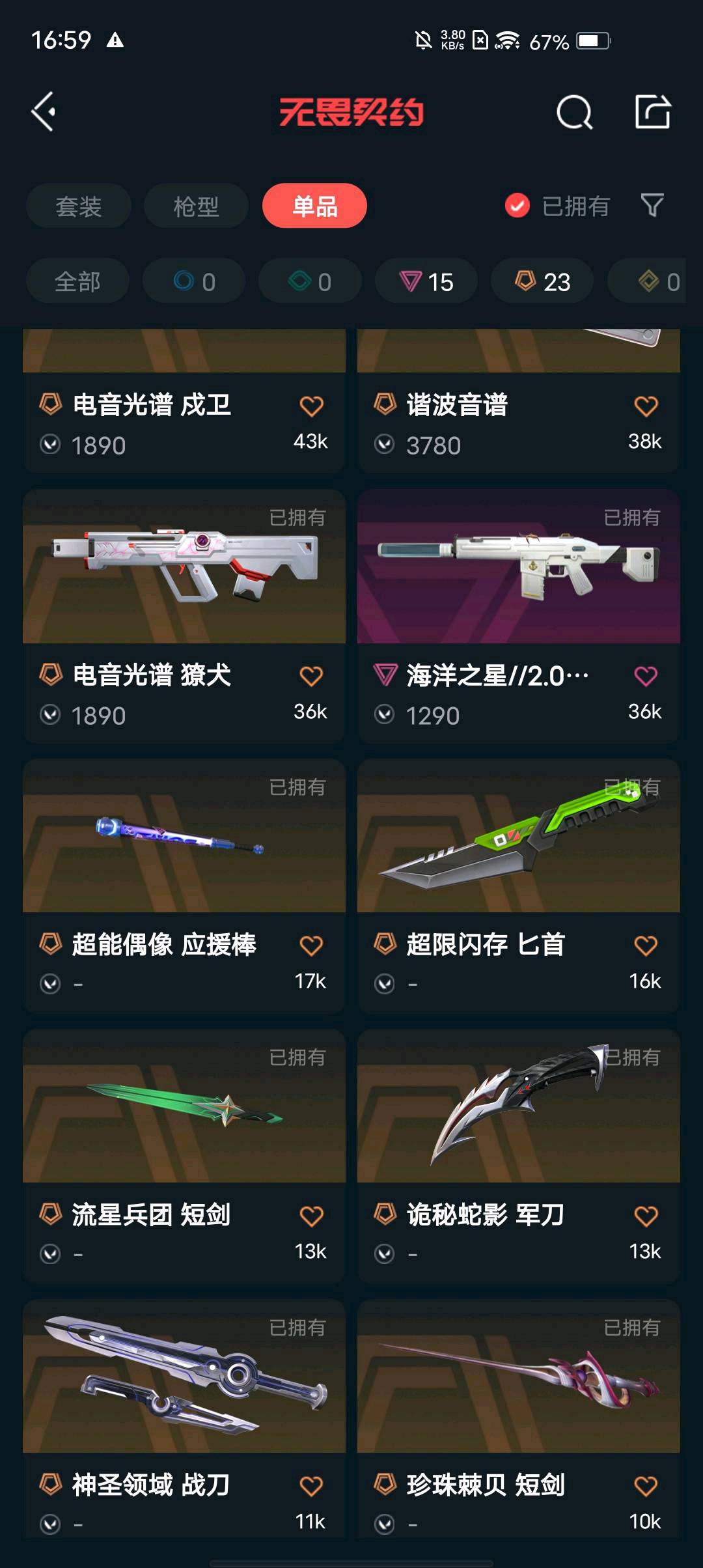Switch to the 套装 tab

(78, 206)
